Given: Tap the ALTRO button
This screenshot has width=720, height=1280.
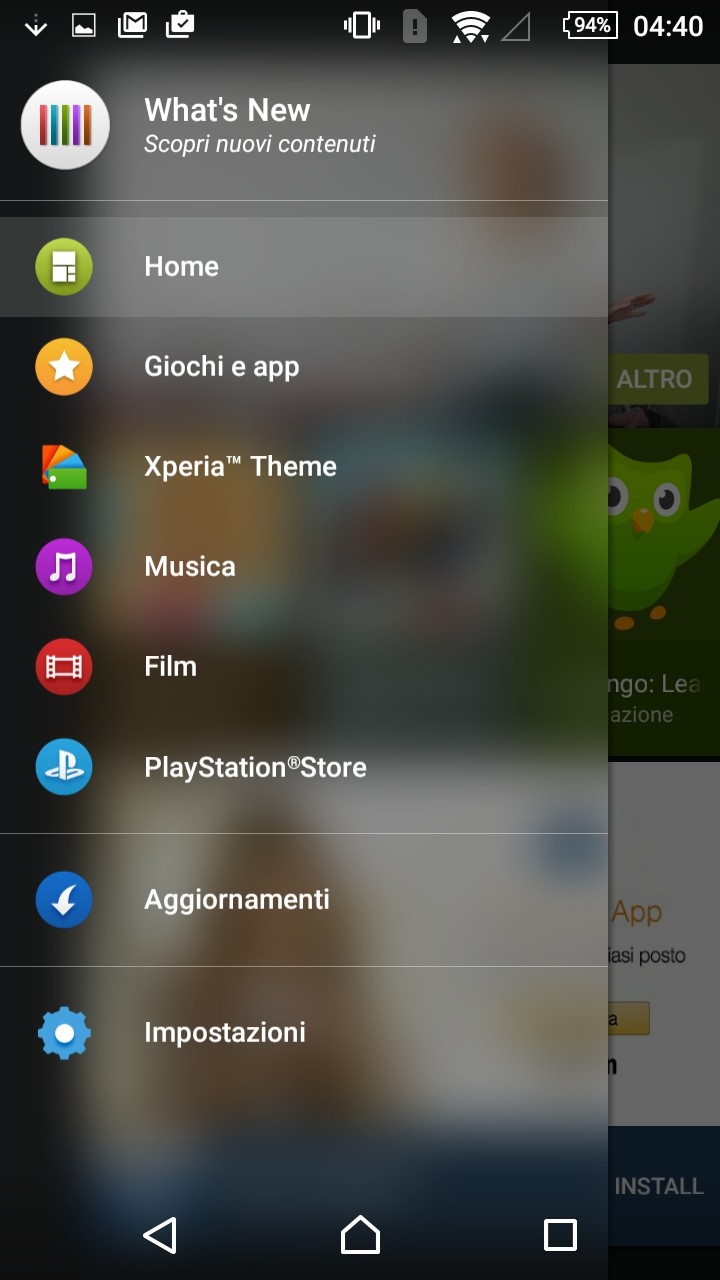Looking at the screenshot, I should [x=658, y=379].
